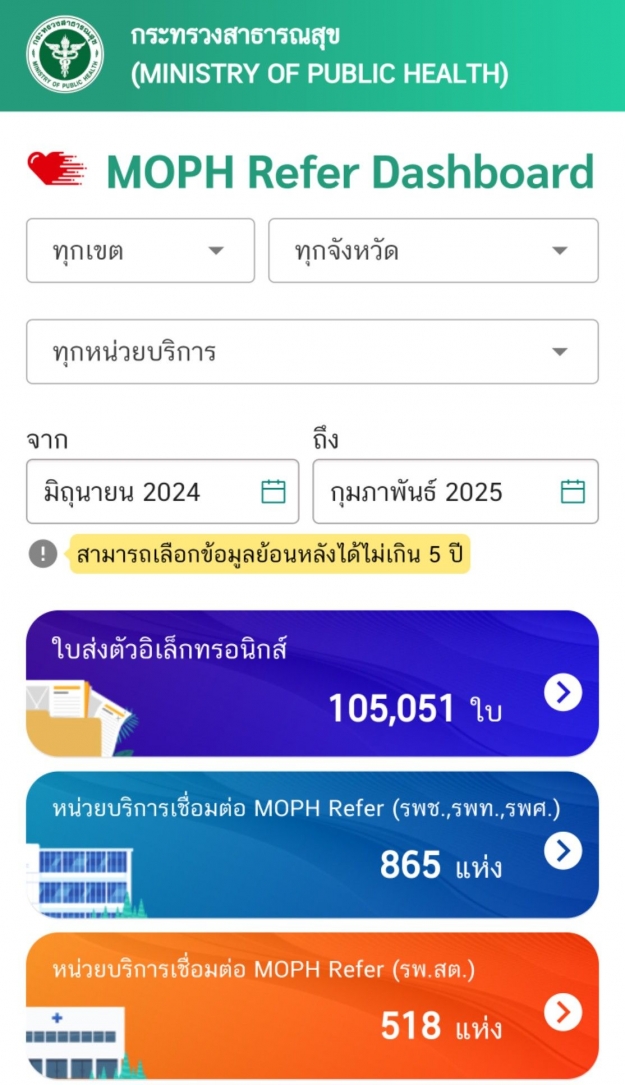This screenshot has height=1085, width=625.
Task: Expand the ทุกเขต health region dropdown
Action: 141,250
